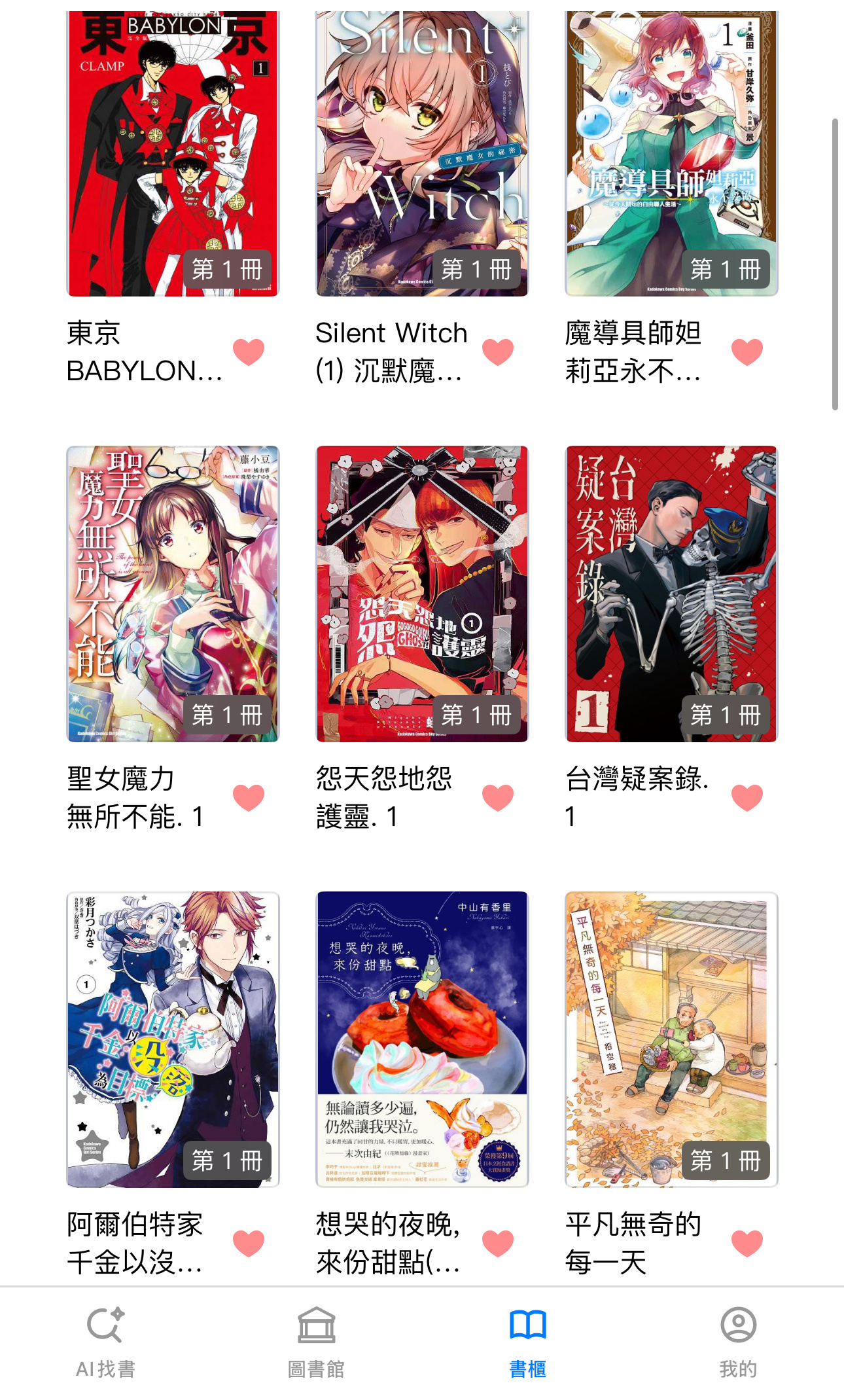Tap the heart next to 怨天怨地怨護靈
The height and width of the screenshot is (1400, 844).
click(498, 797)
